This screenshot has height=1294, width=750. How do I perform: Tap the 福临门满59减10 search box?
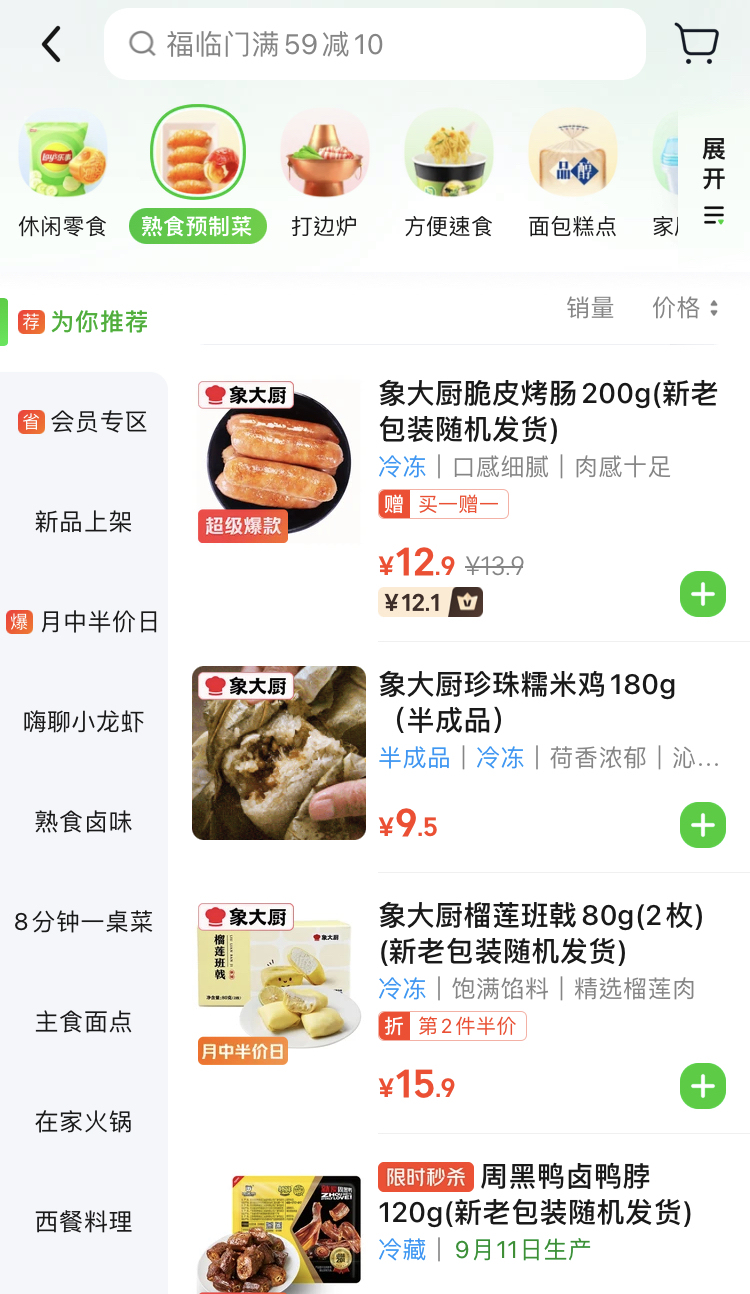pyautogui.click(x=374, y=44)
